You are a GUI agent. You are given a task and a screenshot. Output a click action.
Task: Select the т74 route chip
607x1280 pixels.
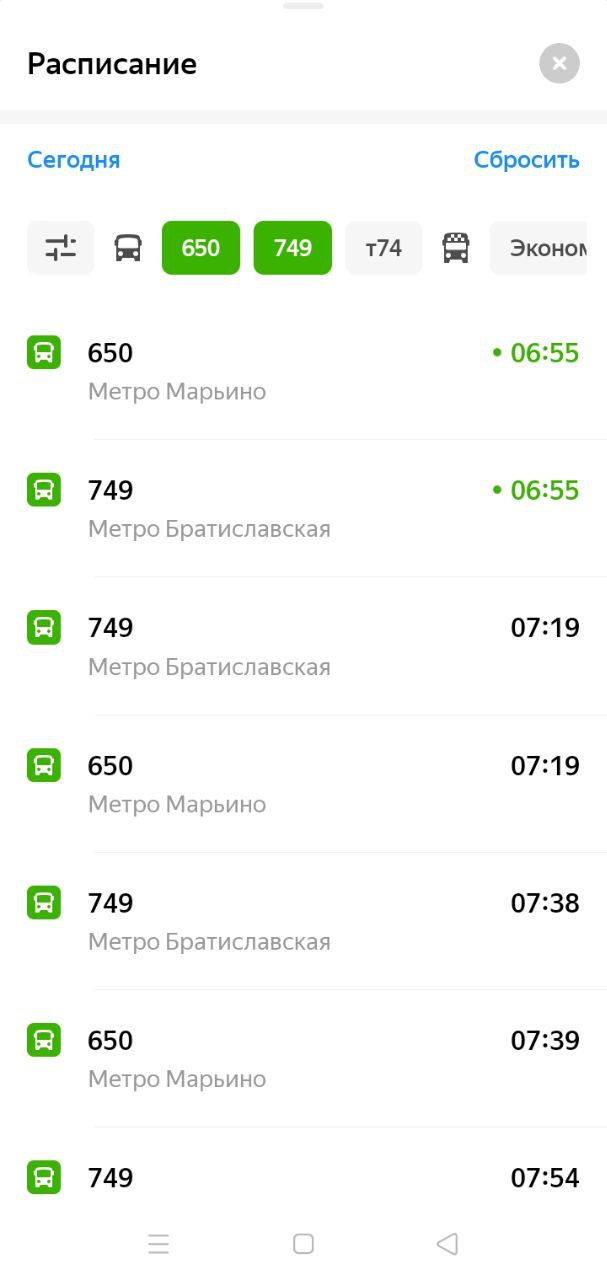[x=384, y=247]
